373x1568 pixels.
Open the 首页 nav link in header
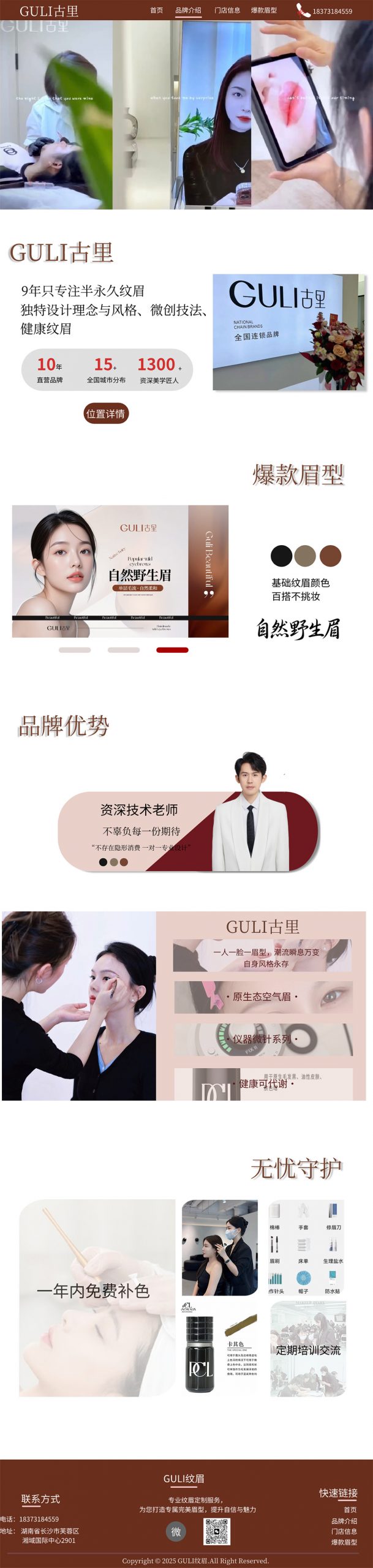pyautogui.click(x=157, y=10)
